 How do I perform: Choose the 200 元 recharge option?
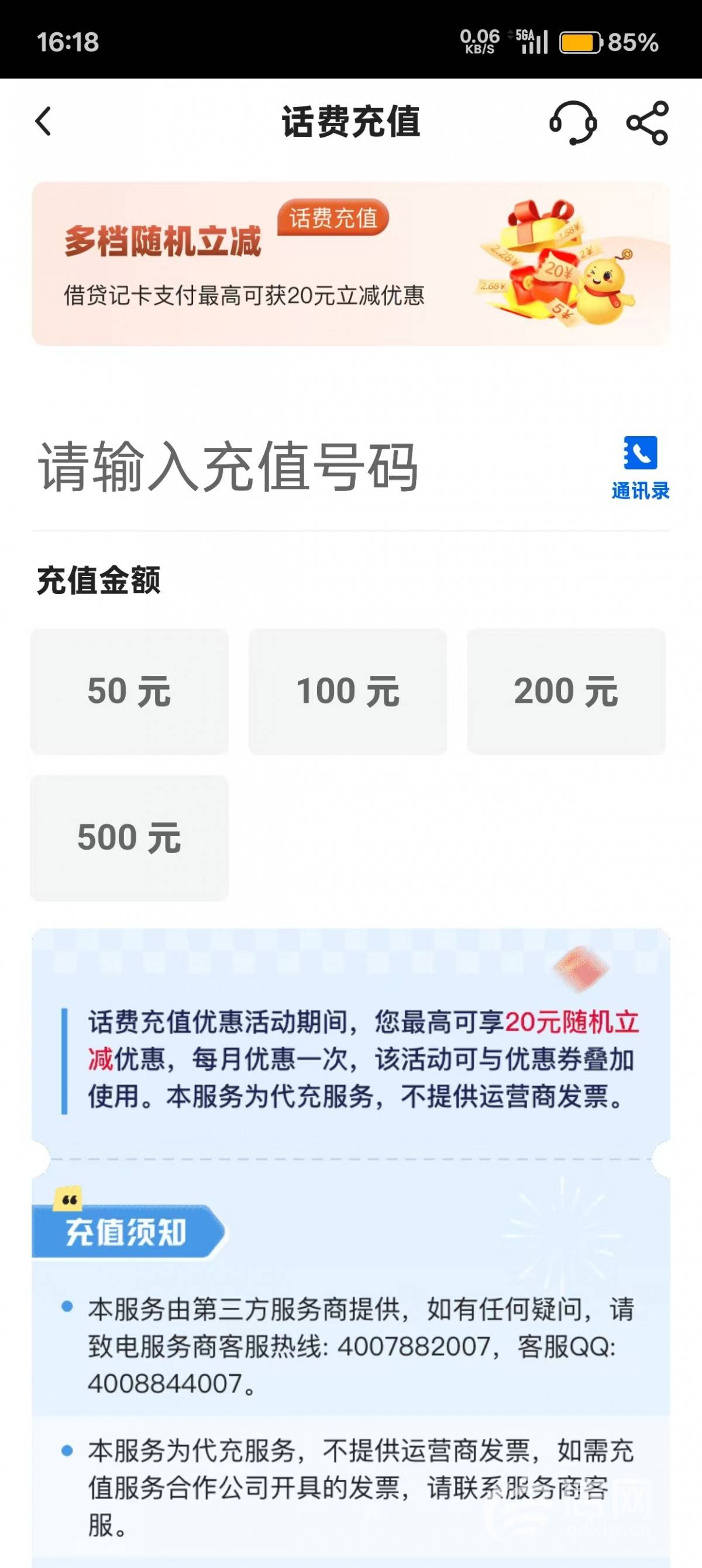pos(567,691)
